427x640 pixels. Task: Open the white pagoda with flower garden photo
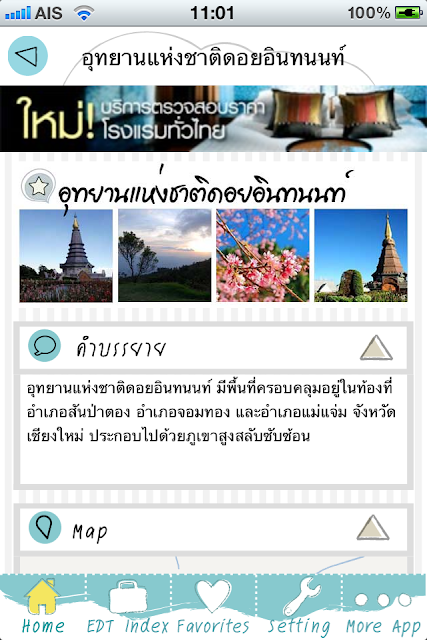click(x=66, y=256)
